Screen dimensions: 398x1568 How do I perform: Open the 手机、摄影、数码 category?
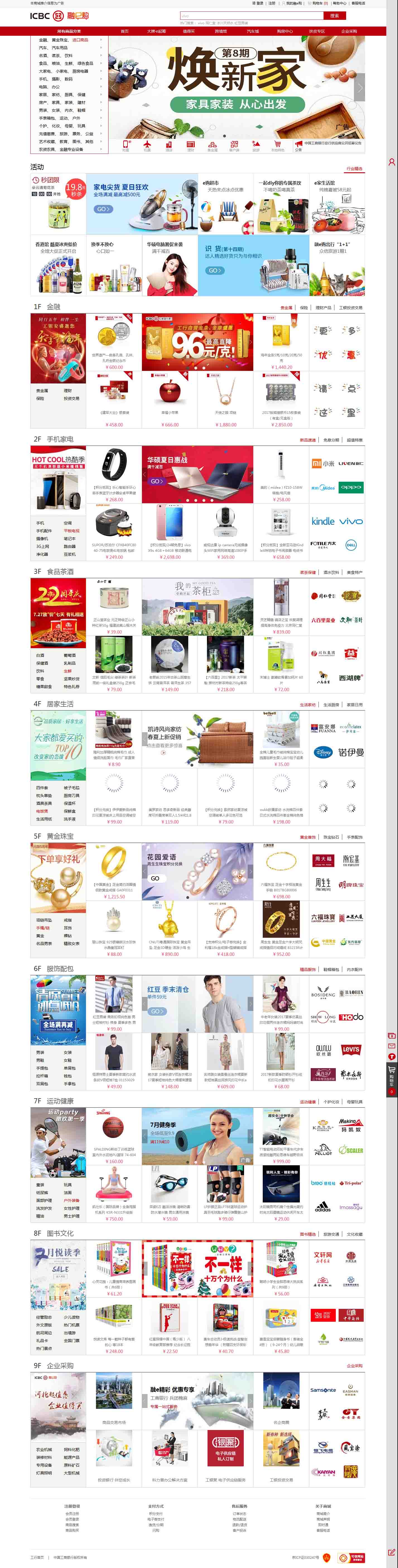click(x=56, y=79)
